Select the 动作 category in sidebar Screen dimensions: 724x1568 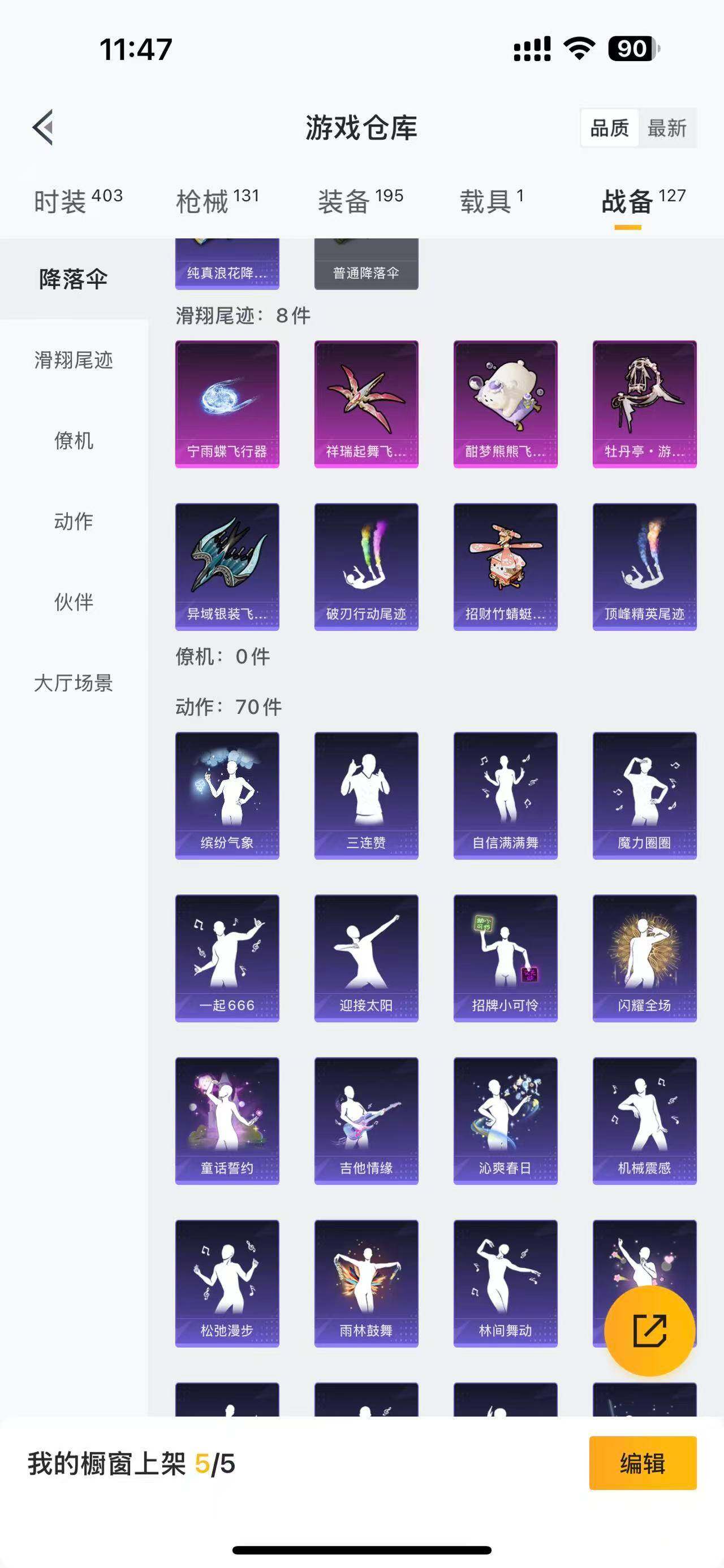[x=74, y=521]
